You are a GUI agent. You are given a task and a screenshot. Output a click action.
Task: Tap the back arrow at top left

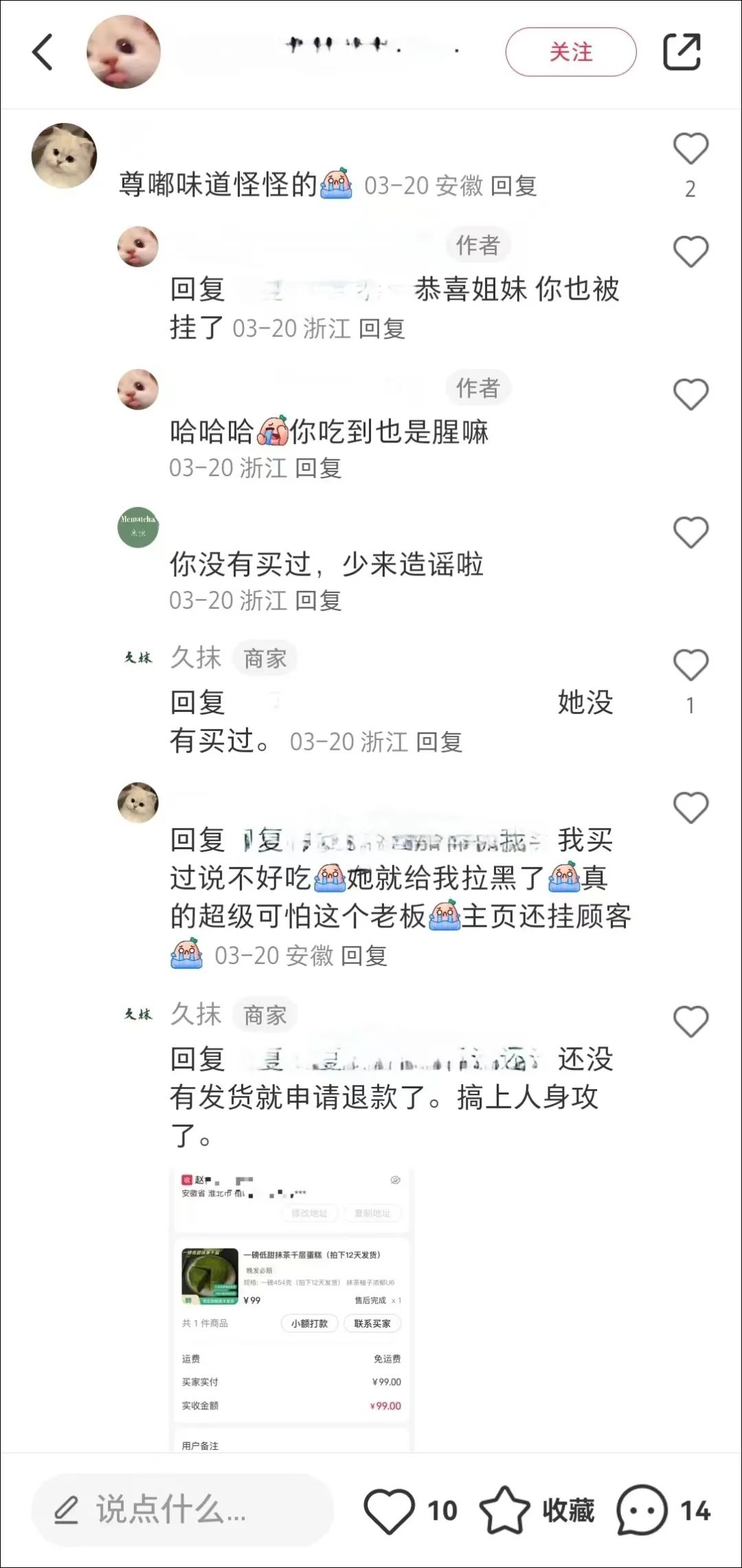tap(43, 52)
